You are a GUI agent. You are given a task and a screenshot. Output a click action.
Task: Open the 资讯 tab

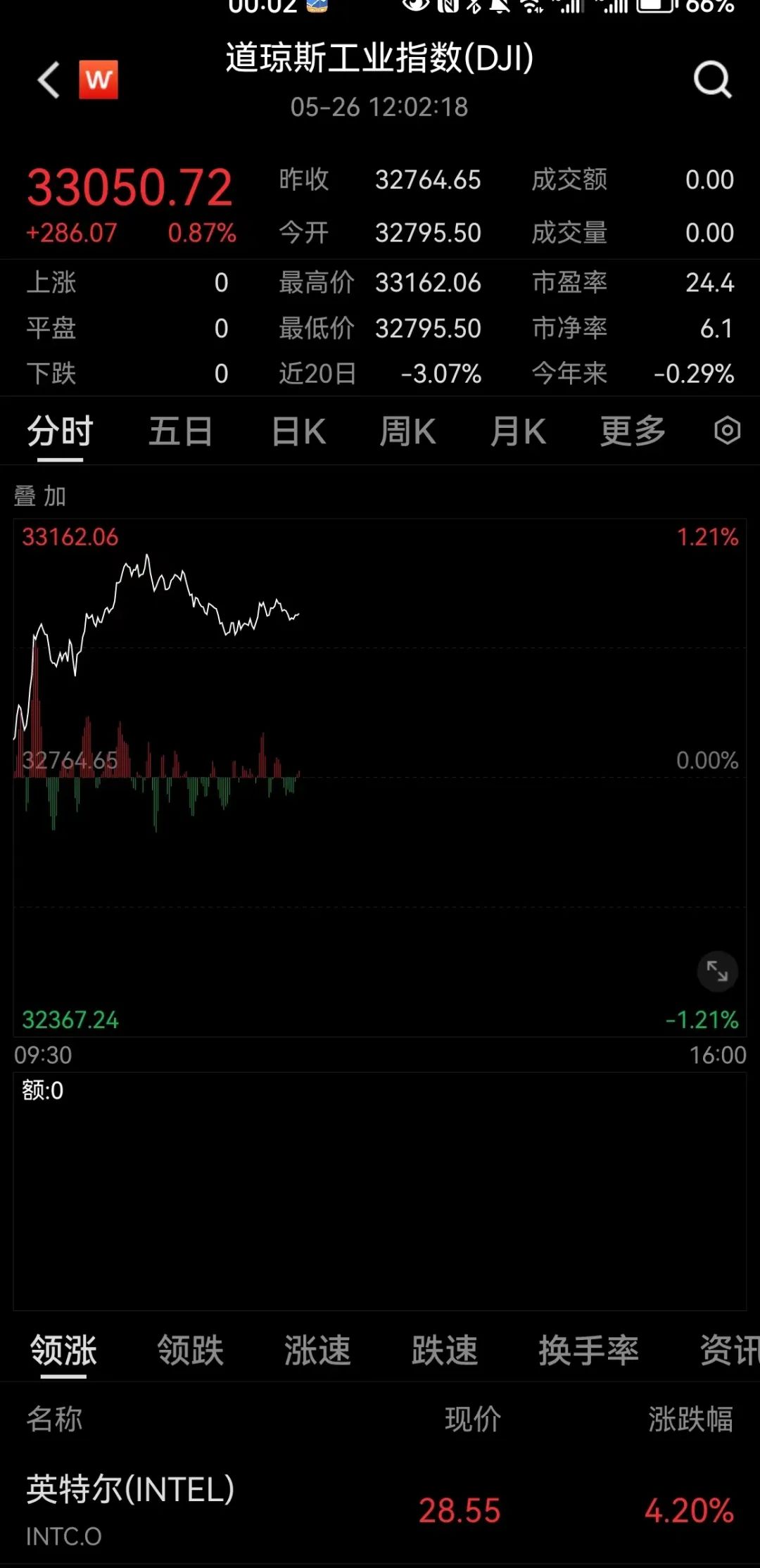[729, 1350]
